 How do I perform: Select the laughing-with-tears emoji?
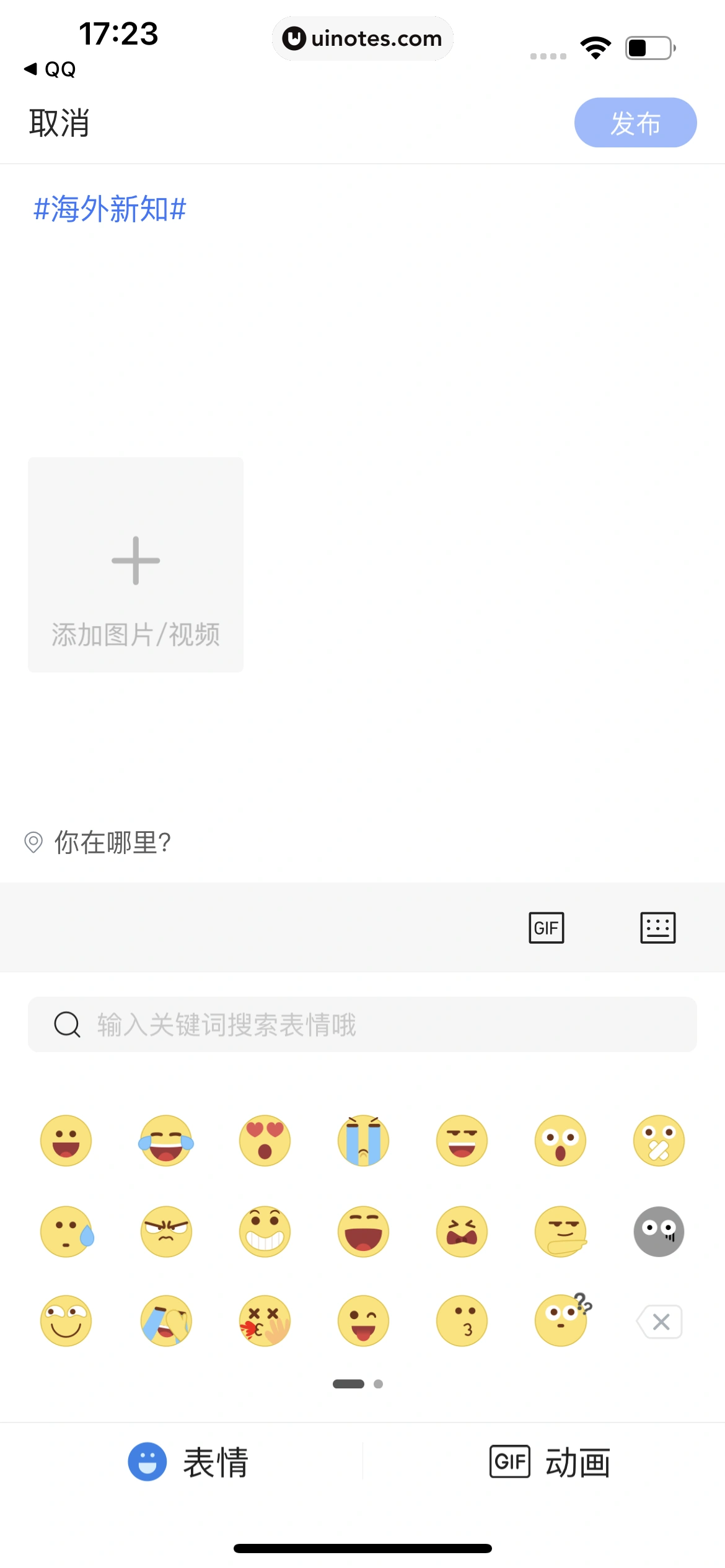165,1141
